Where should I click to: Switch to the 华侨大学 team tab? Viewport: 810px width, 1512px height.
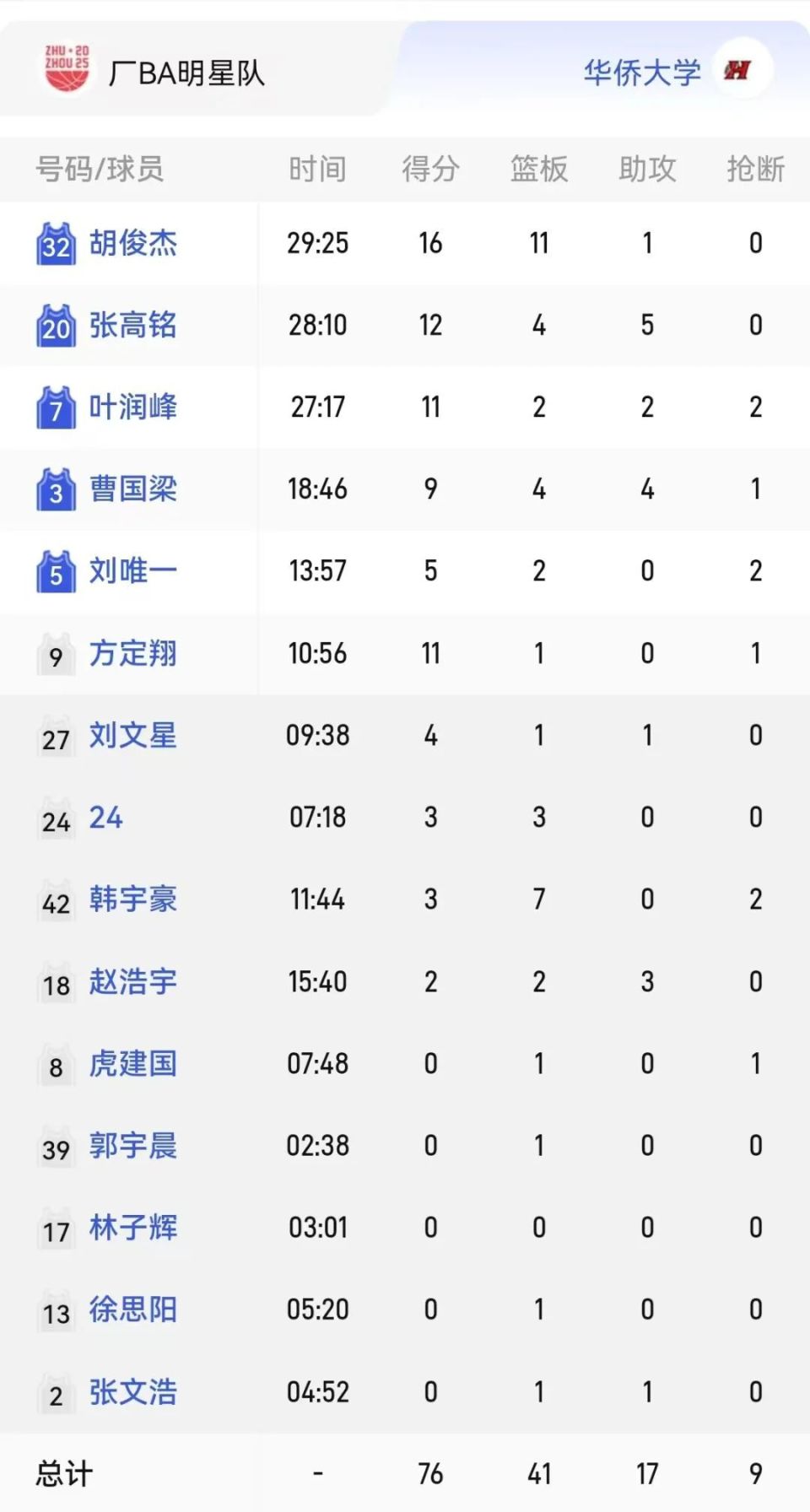[x=642, y=73]
